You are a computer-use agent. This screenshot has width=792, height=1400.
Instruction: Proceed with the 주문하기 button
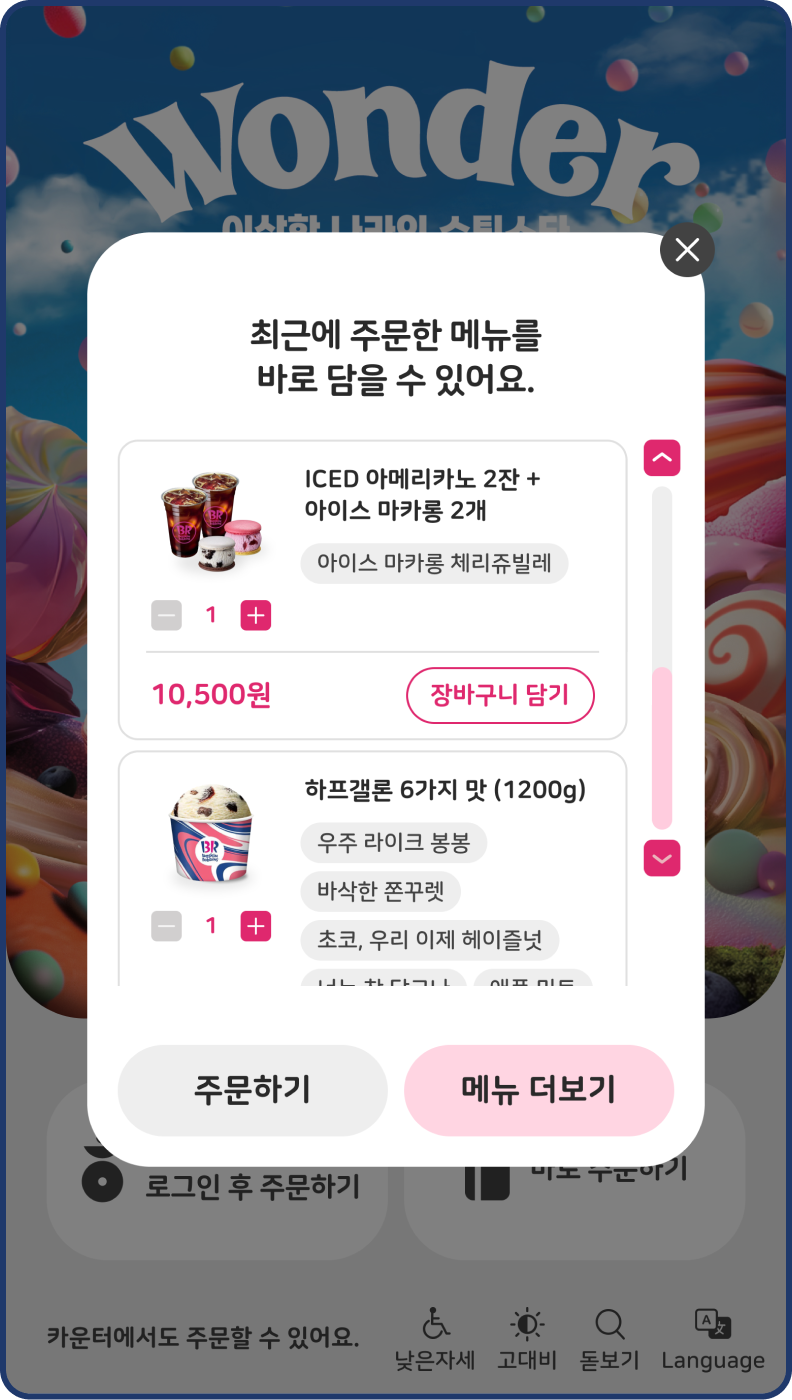[x=252, y=1090]
